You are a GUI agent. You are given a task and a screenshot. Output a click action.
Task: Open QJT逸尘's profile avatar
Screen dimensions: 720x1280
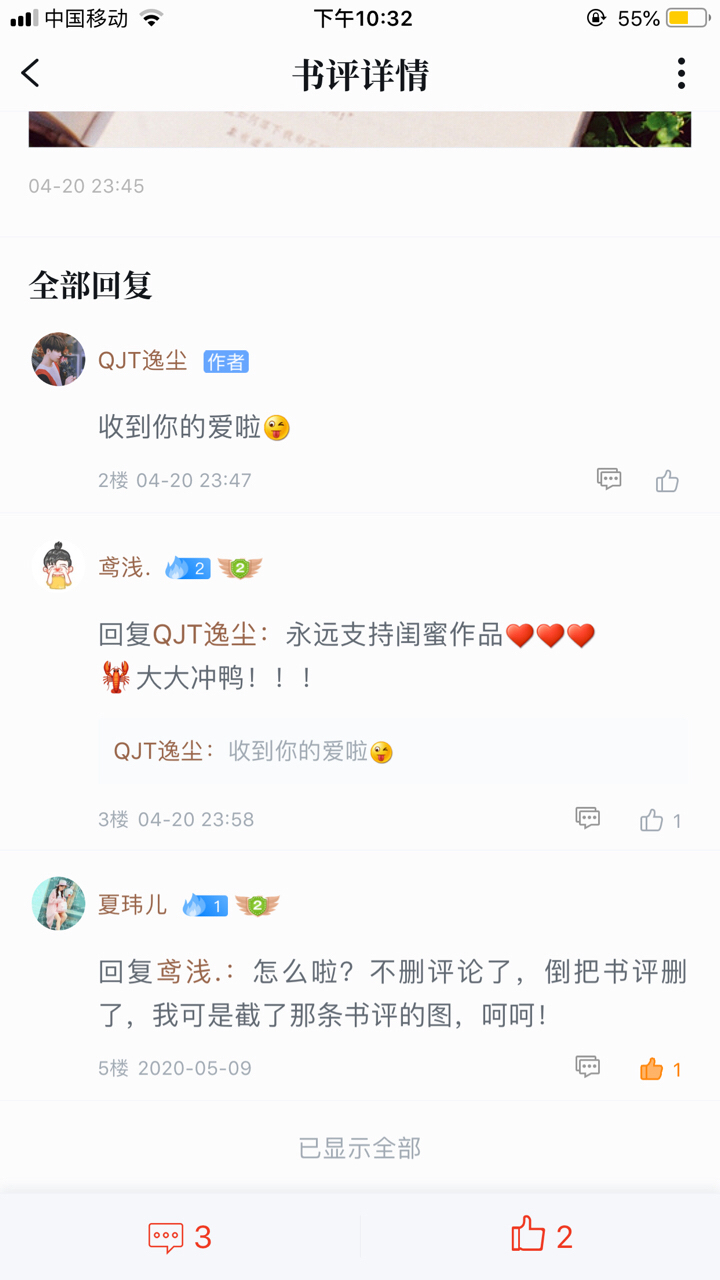(58, 360)
